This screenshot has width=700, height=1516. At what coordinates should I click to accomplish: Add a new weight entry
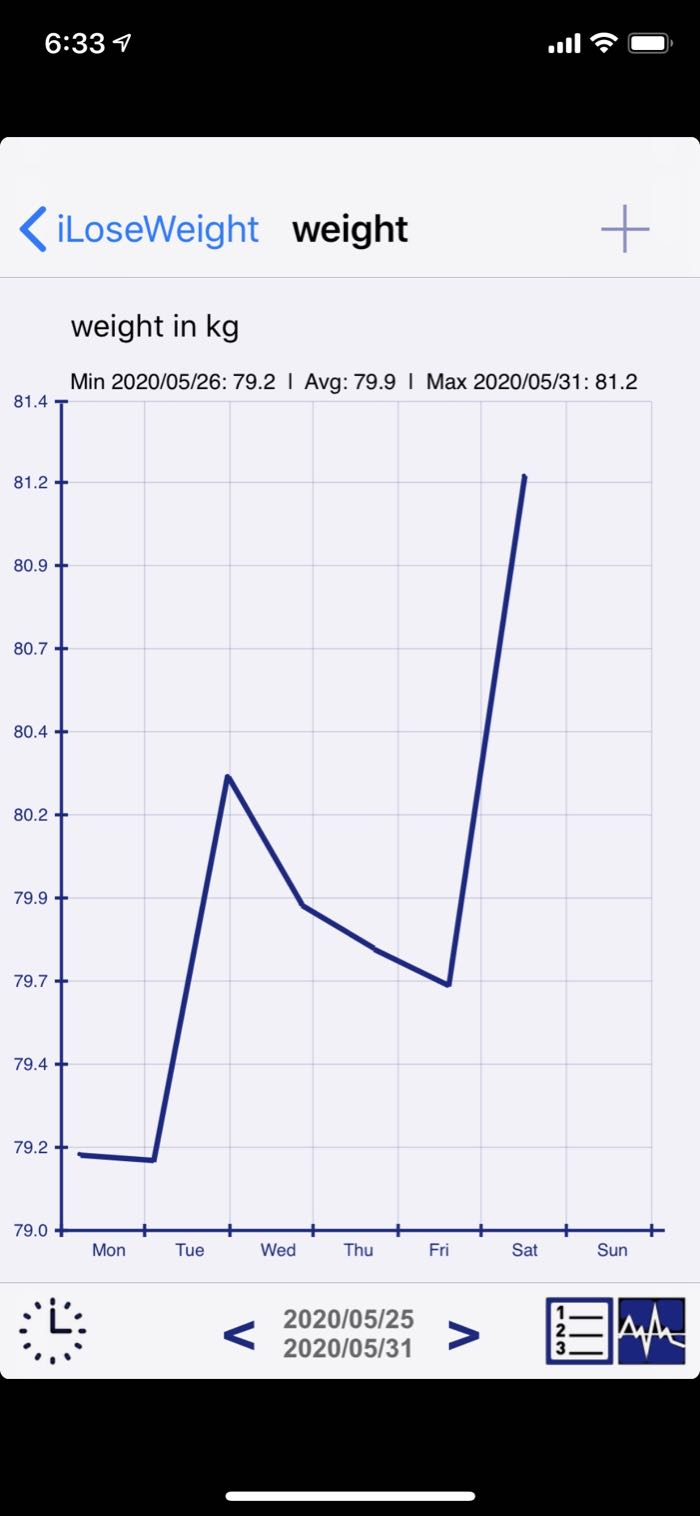(625, 229)
